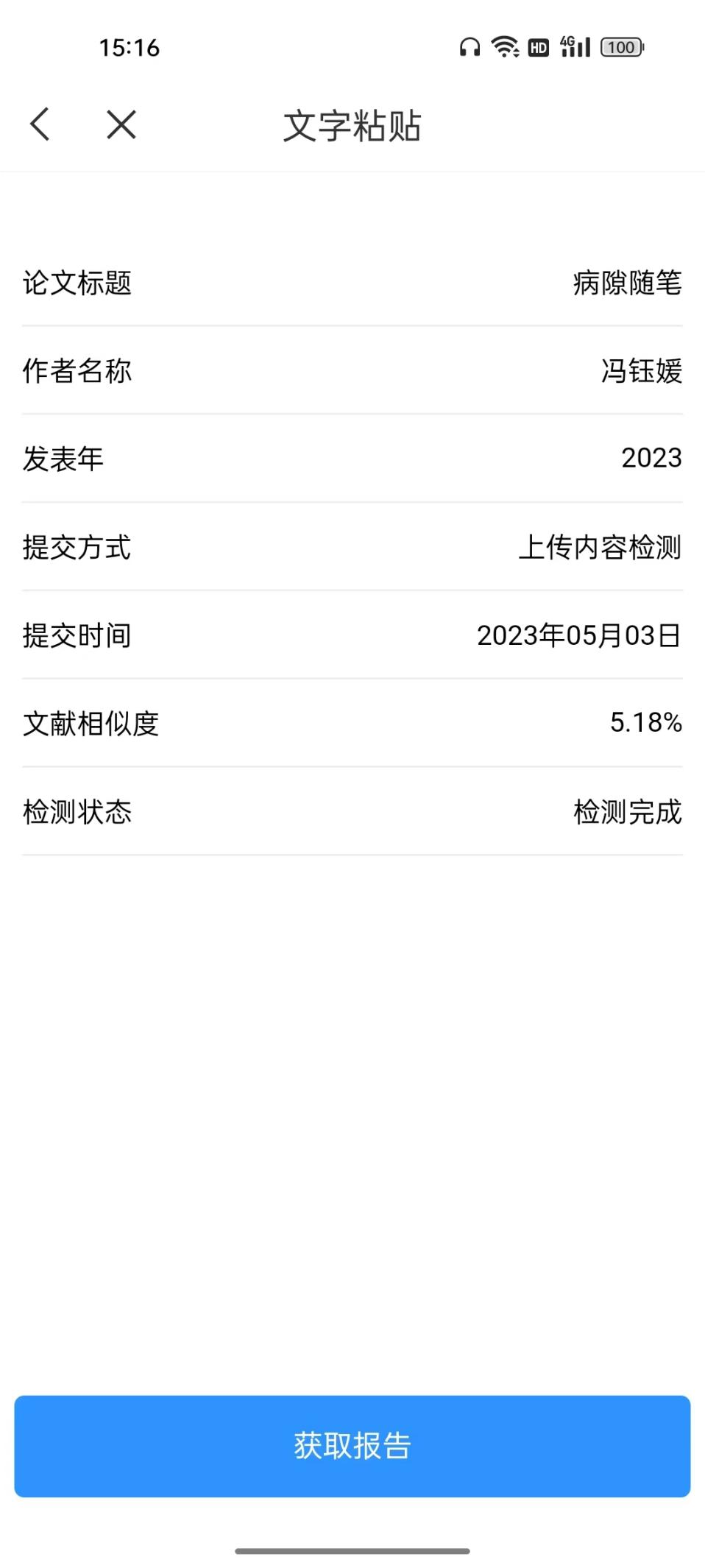Go back using the left arrow
This screenshot has width=705, height=1568.
pos(40,124)
